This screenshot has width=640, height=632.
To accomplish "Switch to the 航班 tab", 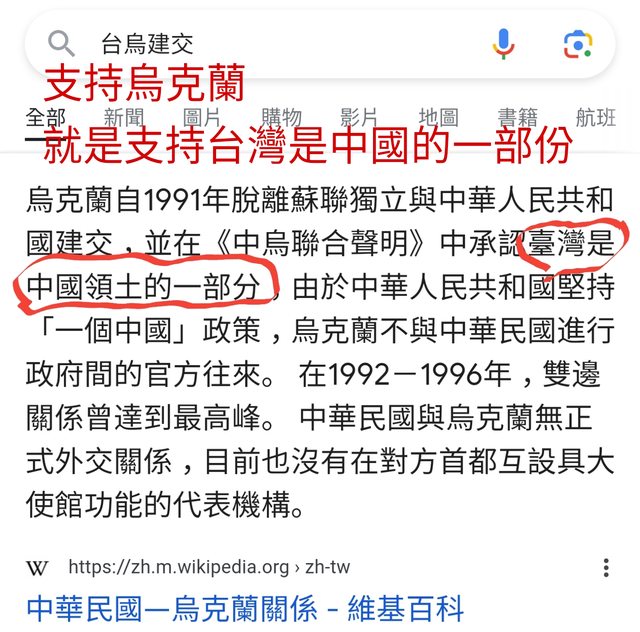I will coord(596,117).
